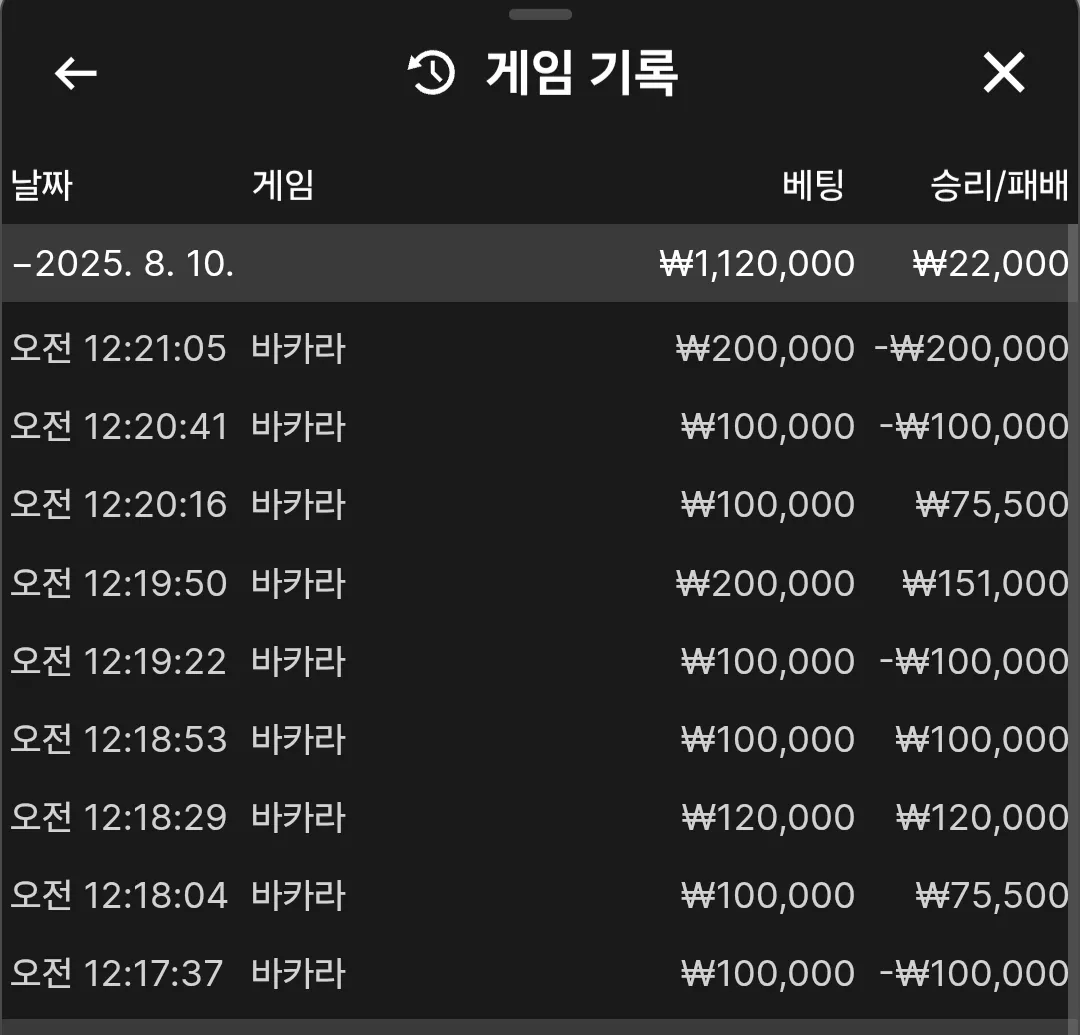1080x1035 pixels.
Task: Open the 12:20:41 baccarat round
Action: pyautogui.click(x=540, y=426)
